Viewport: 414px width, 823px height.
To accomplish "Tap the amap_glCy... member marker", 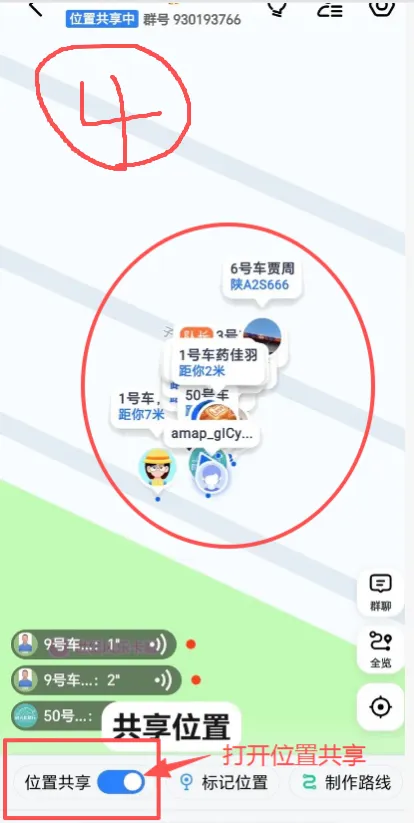I will coord(211,435).
